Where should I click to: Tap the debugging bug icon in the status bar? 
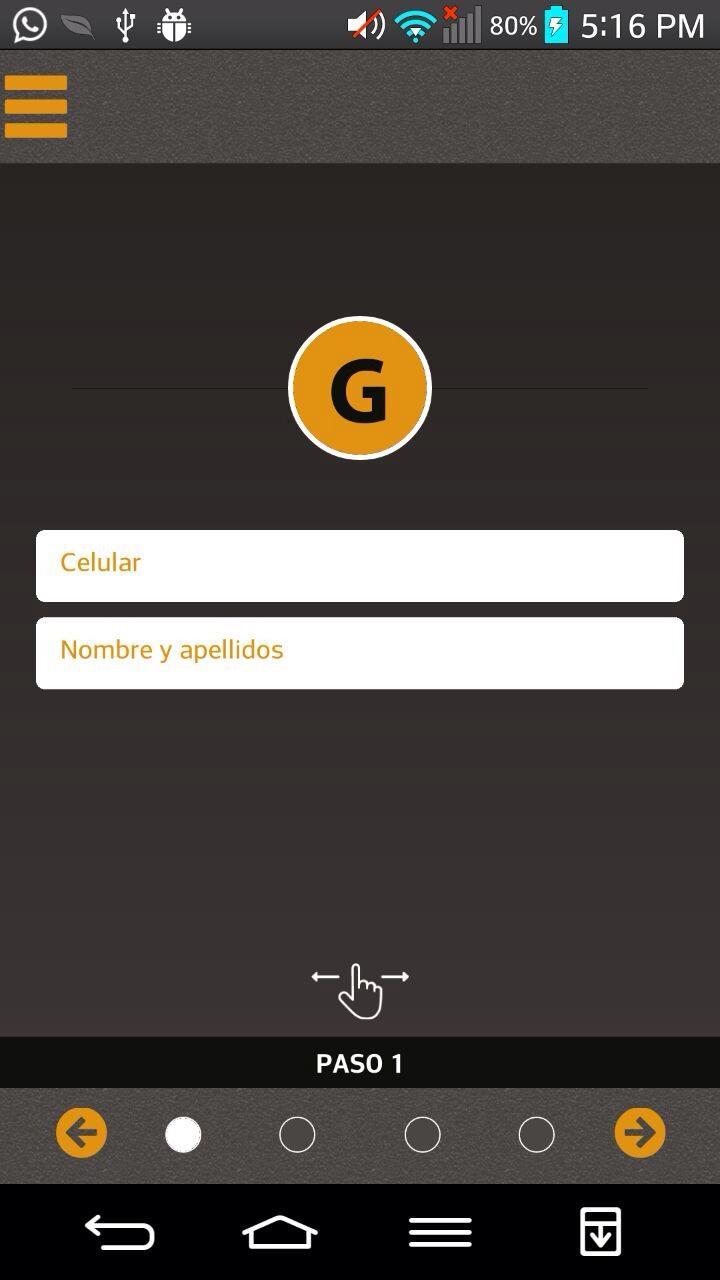tap(174, 25)
